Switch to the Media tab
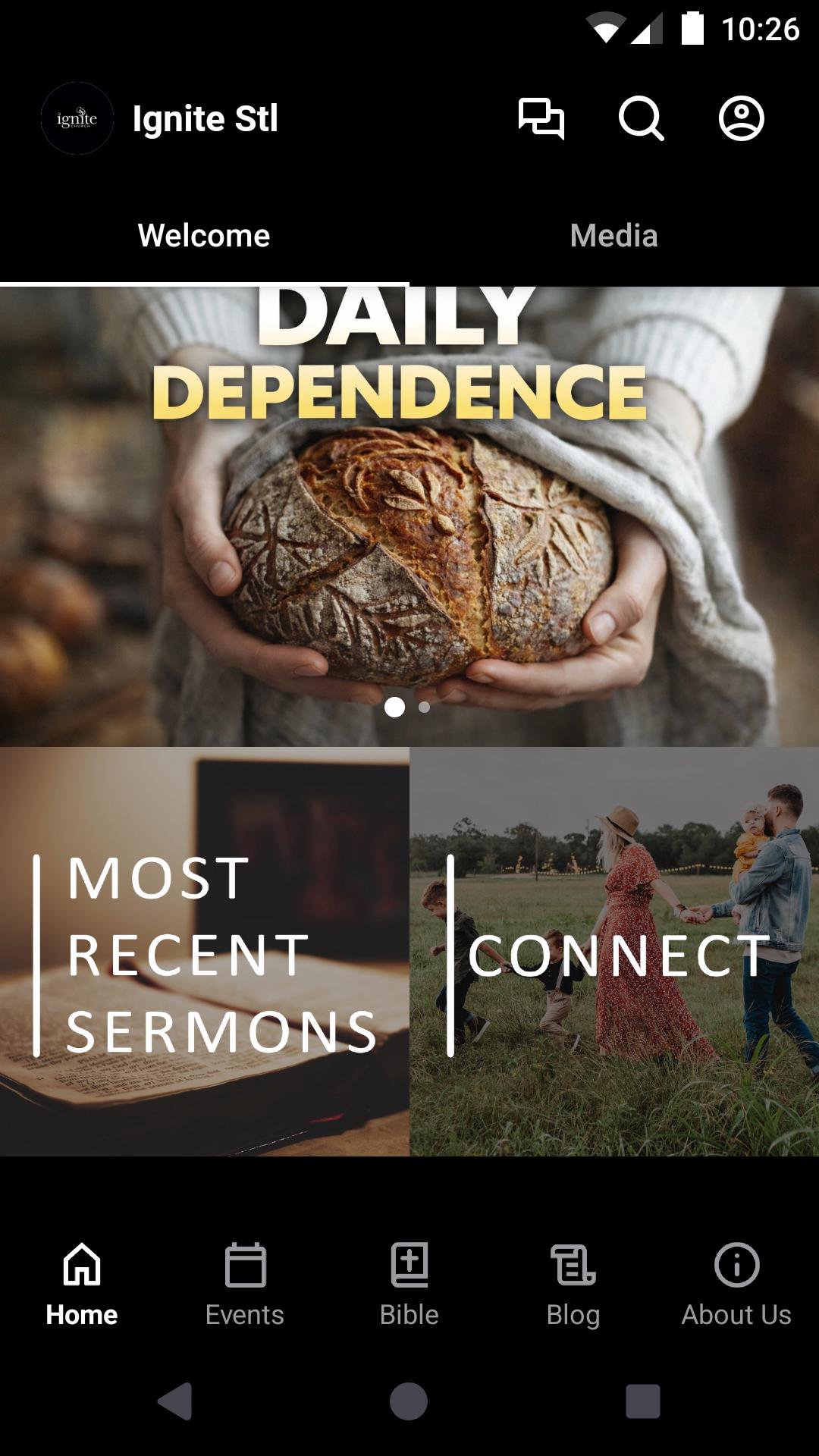Viewport: 819px width, 1456px height. coord(613,236)
